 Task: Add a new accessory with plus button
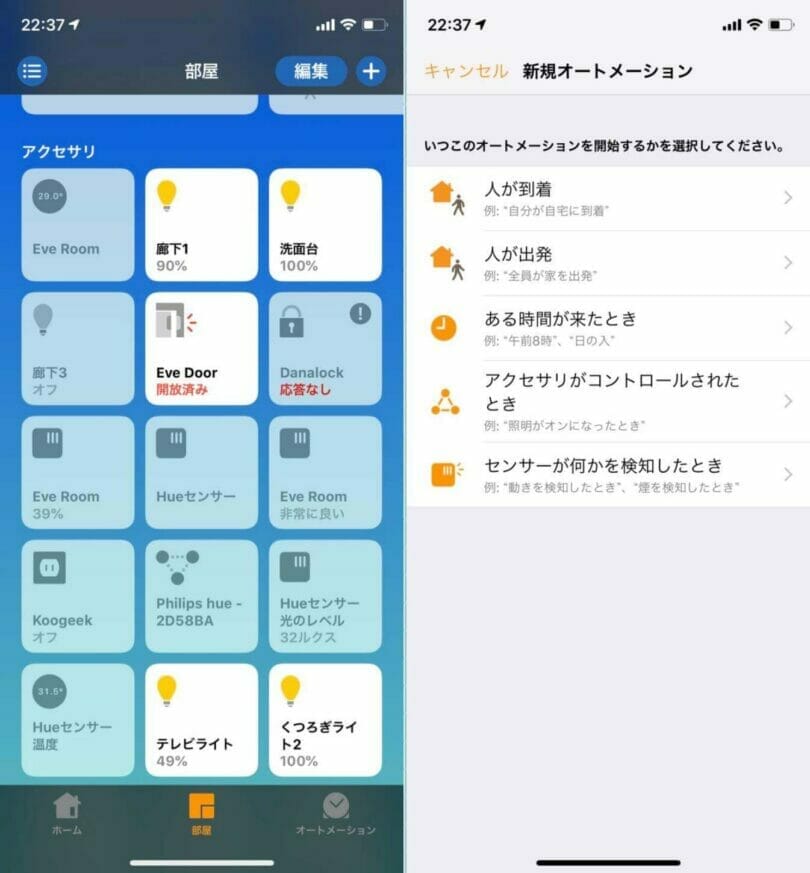(x=371, y=71)
